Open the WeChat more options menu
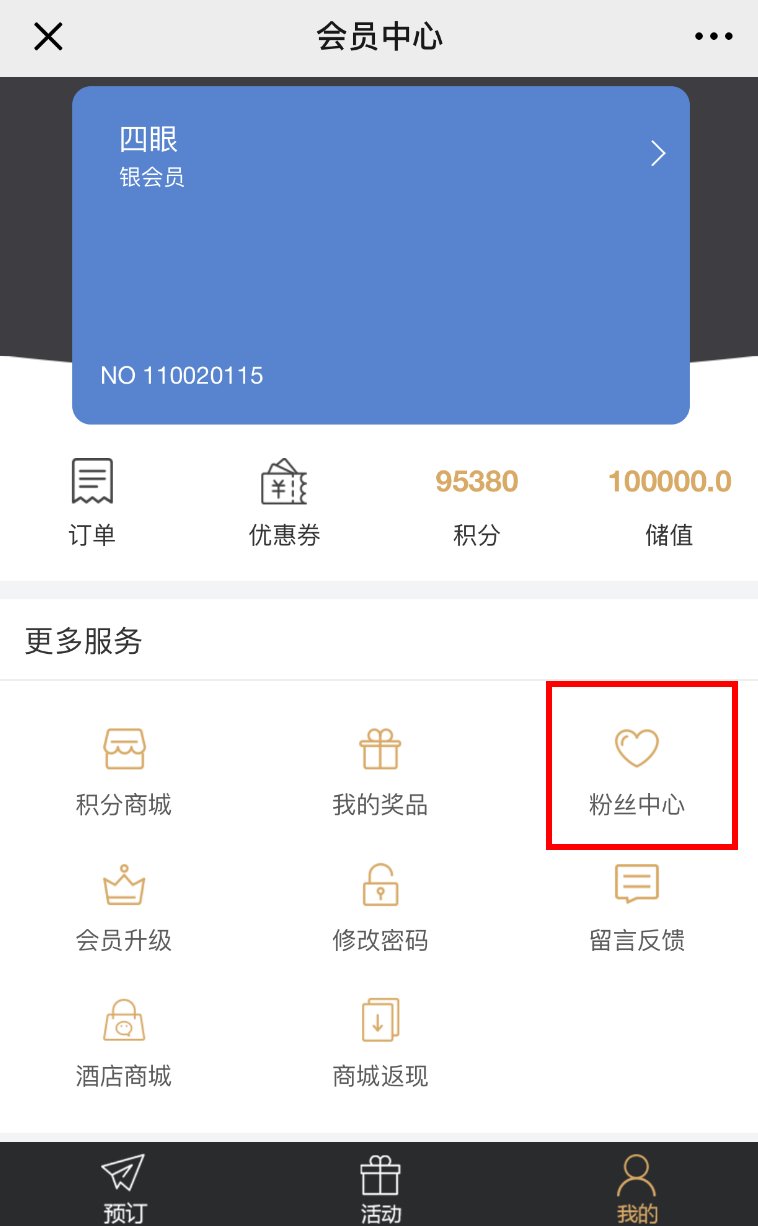The height and width of the screenshot is (1226, 758). click(713, 36)
